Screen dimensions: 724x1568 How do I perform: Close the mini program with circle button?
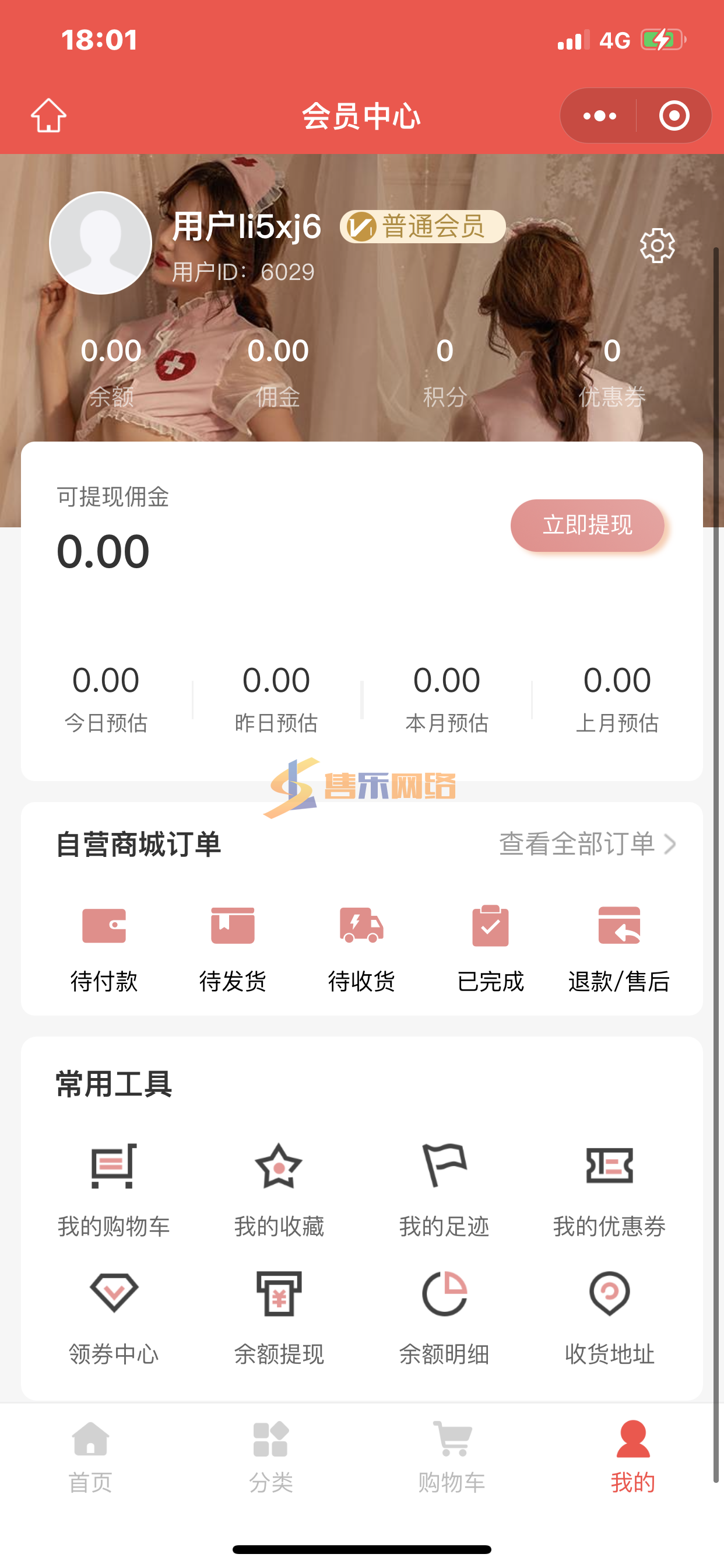[674, 116]
